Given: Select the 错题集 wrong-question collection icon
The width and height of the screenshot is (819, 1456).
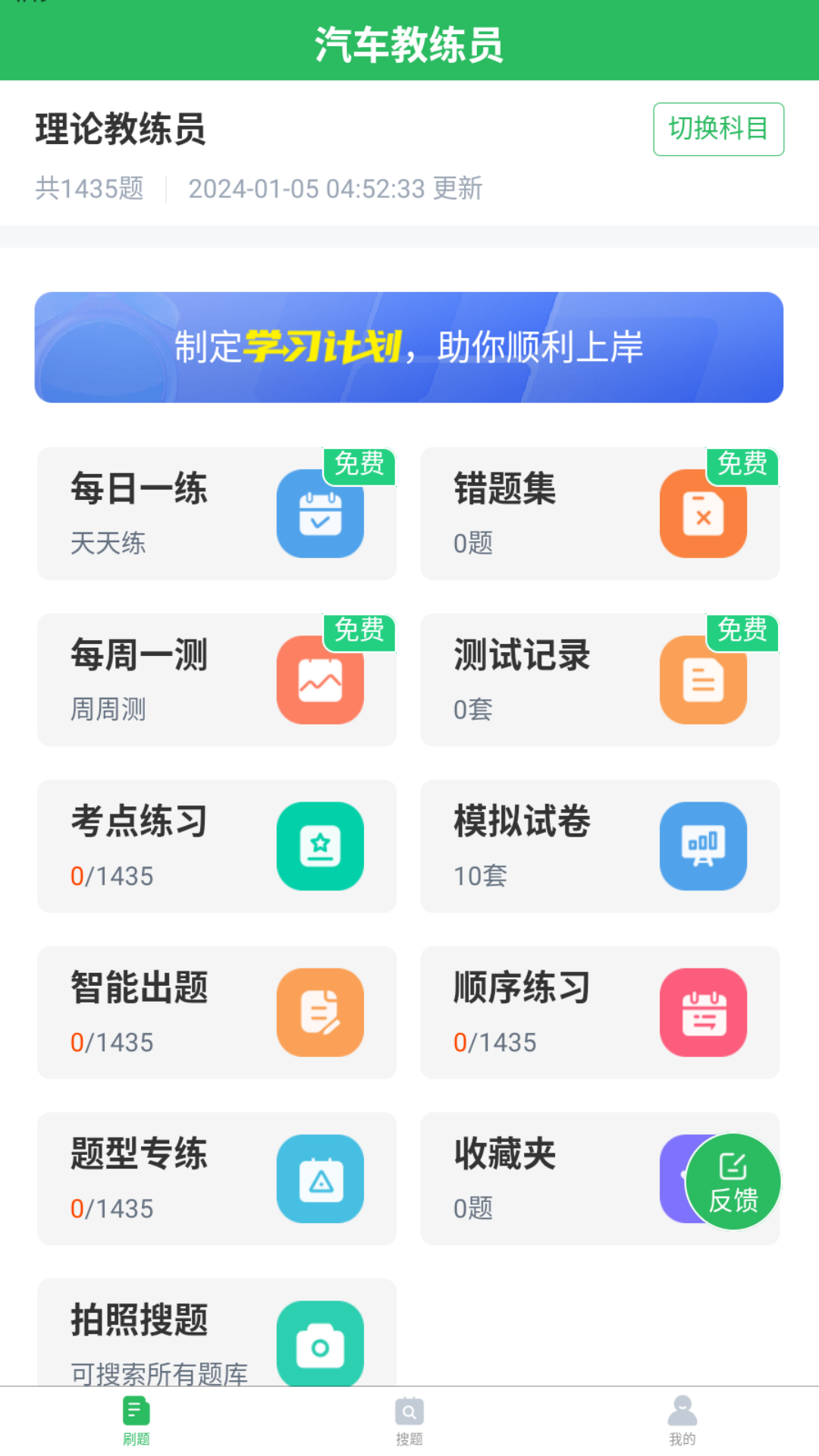Looking at the screenshot, I should tap(702, 513).
